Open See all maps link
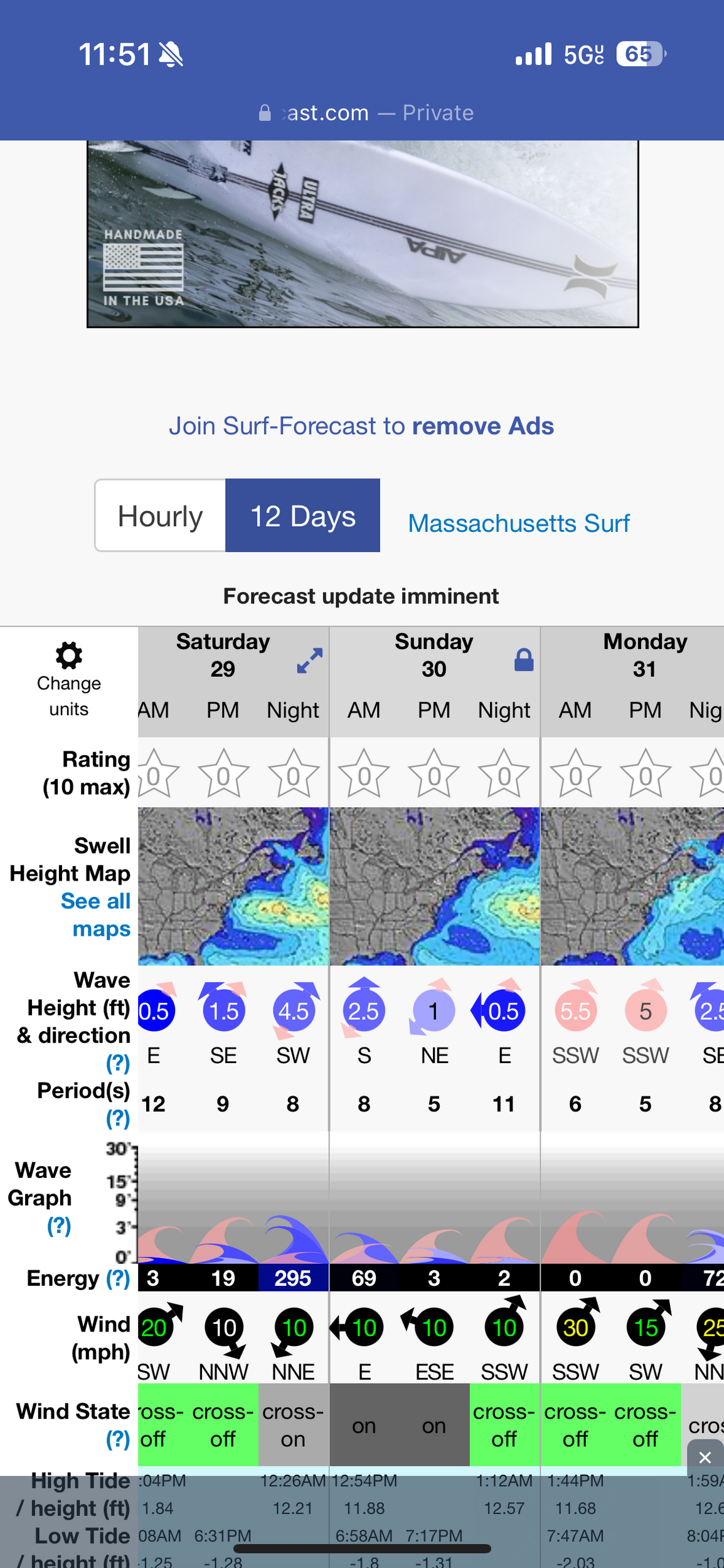This screenshot has width=724, height=1568. pos(95,914)
